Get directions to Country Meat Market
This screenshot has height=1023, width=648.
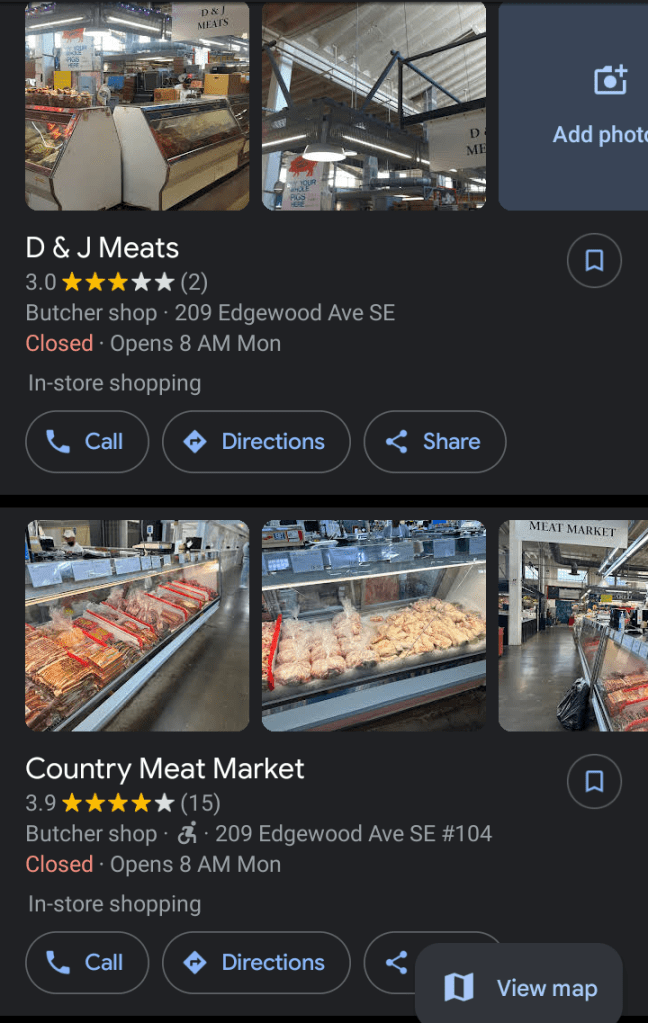(x=256, y=963)
